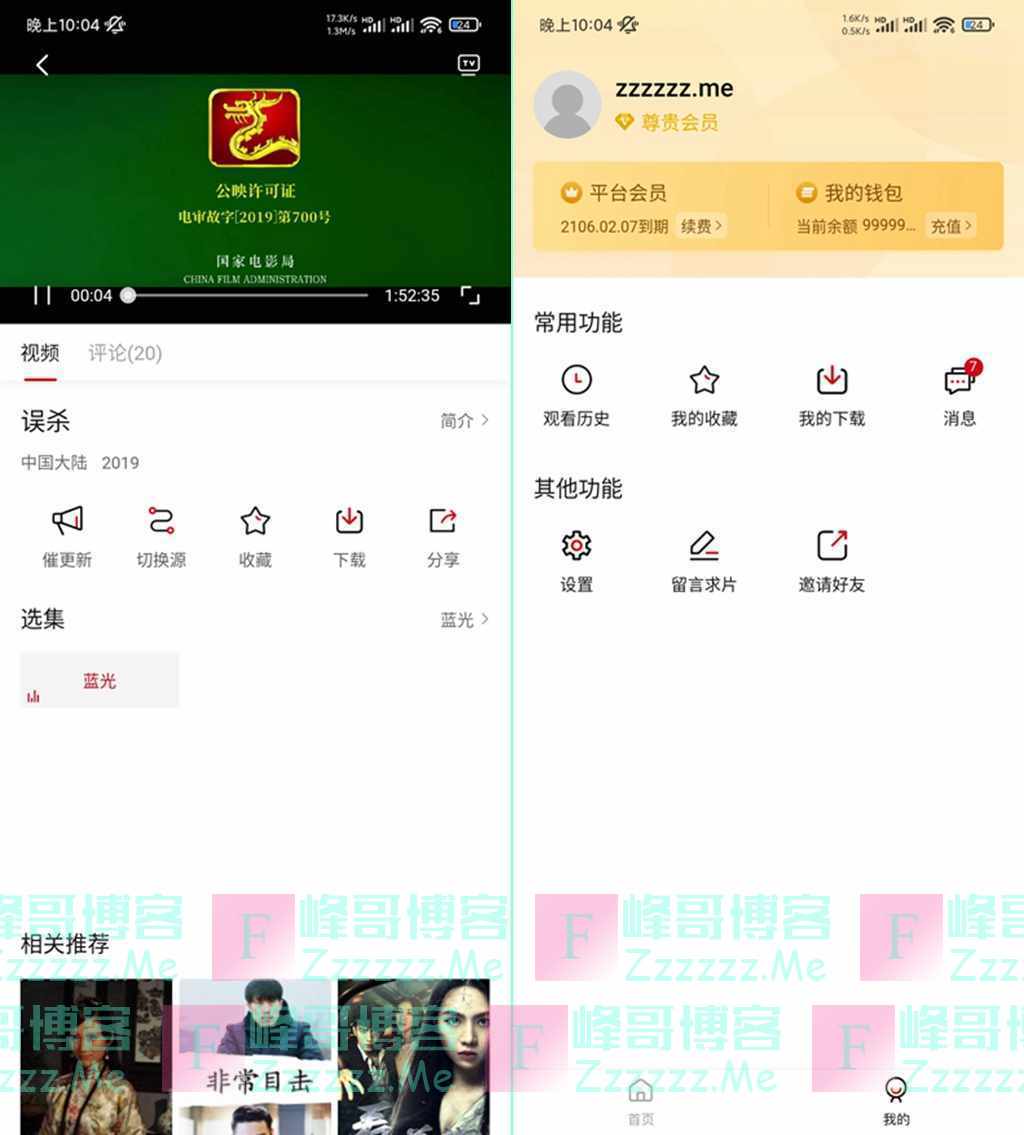1024x1135 pixels.
Task: Open 设置 settings
Action: (x=576, y=561)
